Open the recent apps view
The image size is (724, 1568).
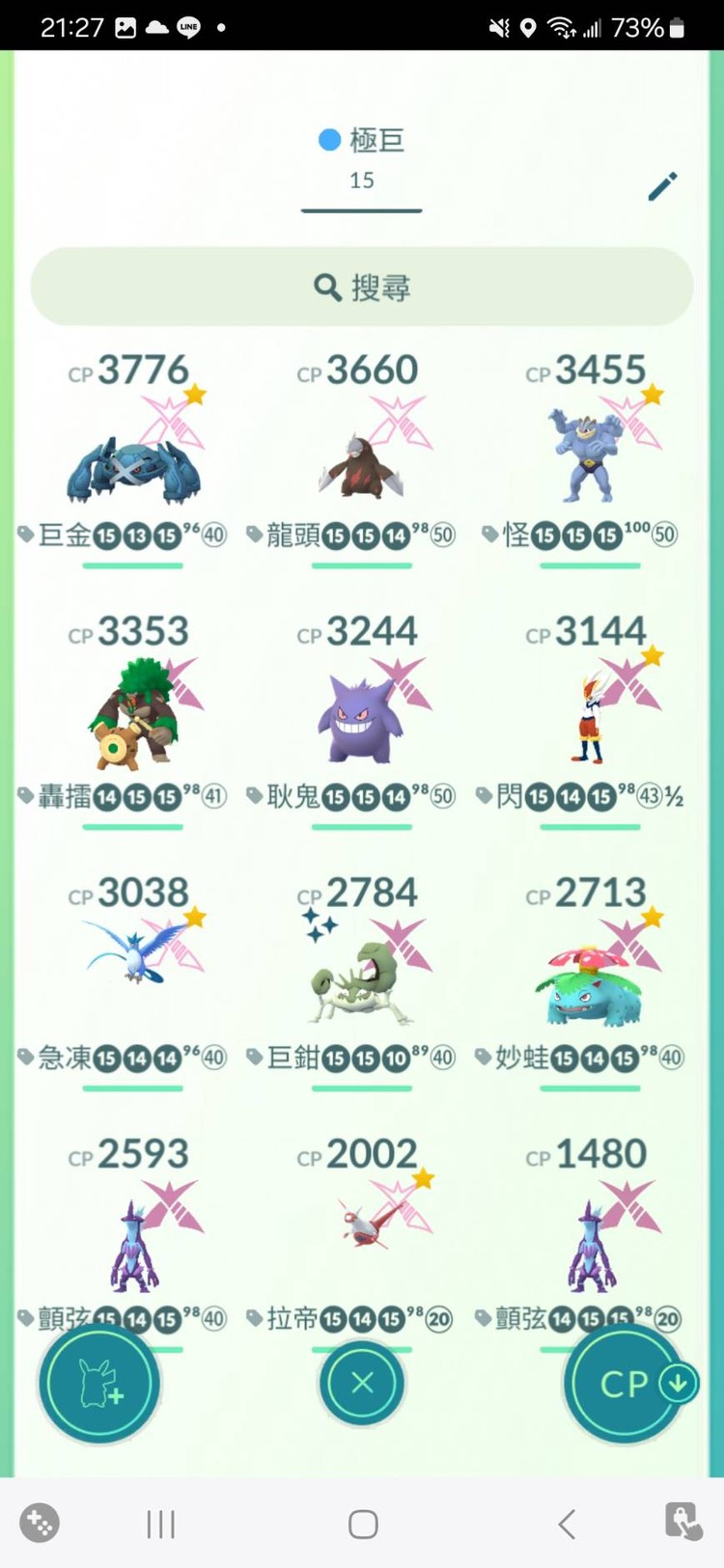(160, 1525)
